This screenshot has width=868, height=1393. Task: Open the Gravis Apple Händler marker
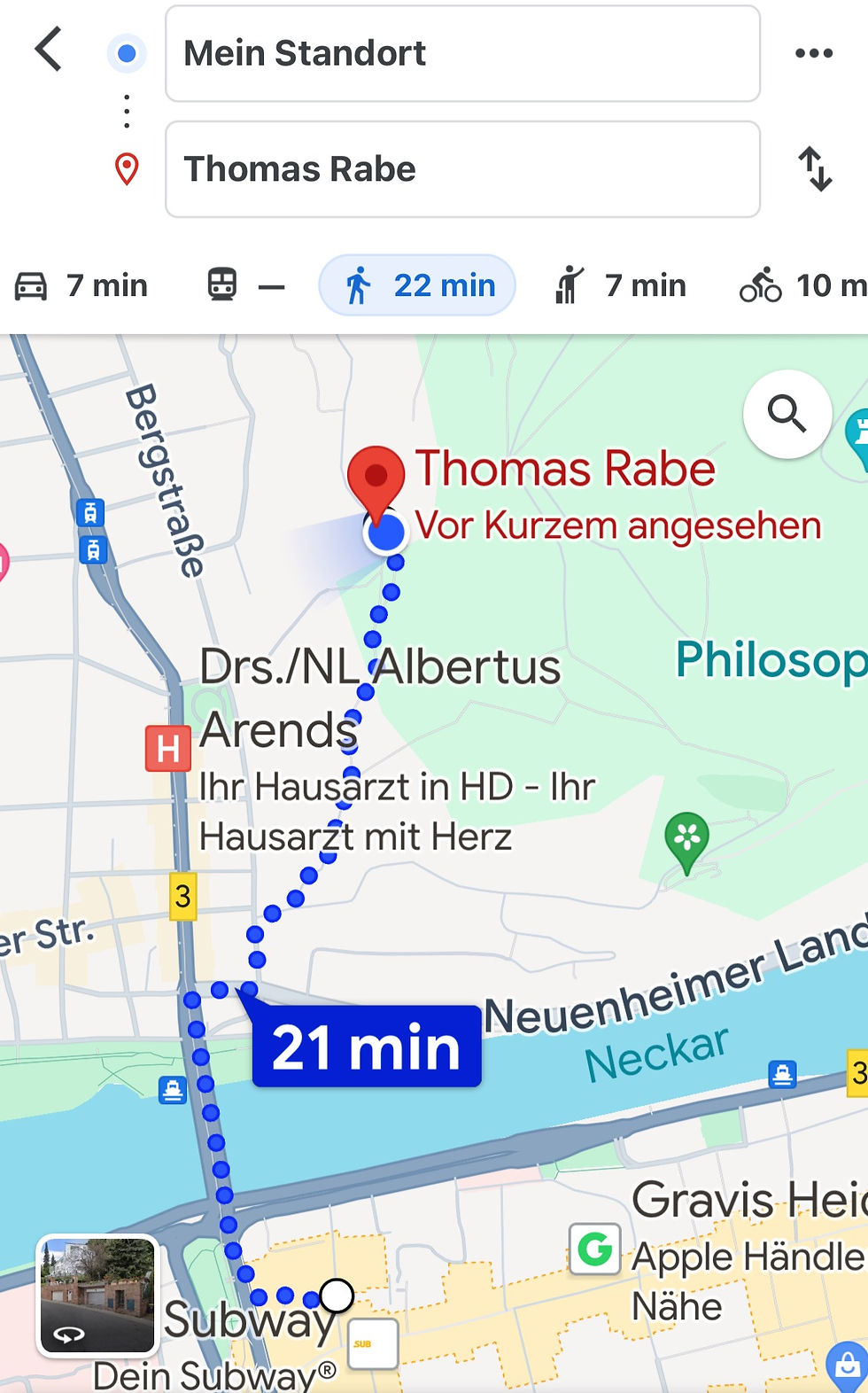594,1249
